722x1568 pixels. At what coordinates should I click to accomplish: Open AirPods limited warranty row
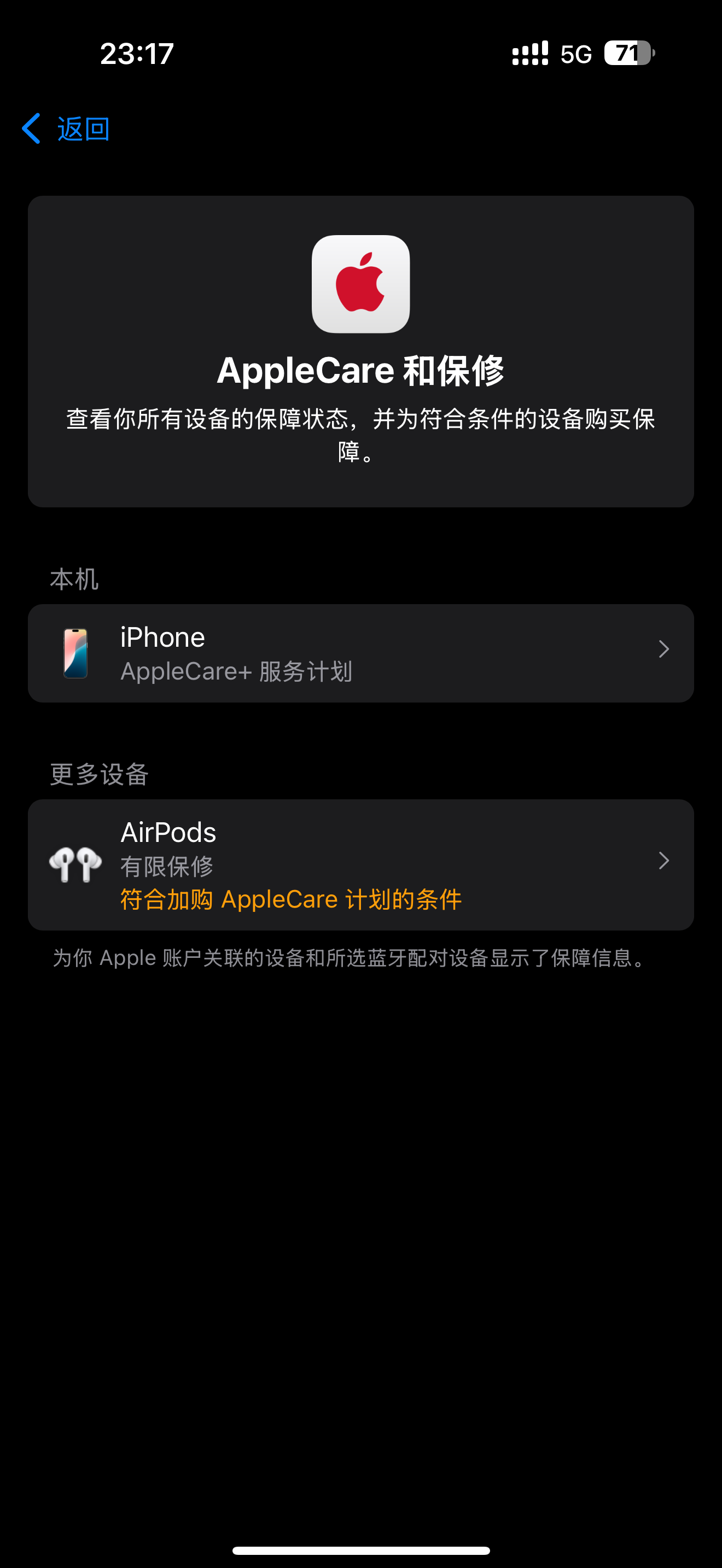[x=360, y=864]
